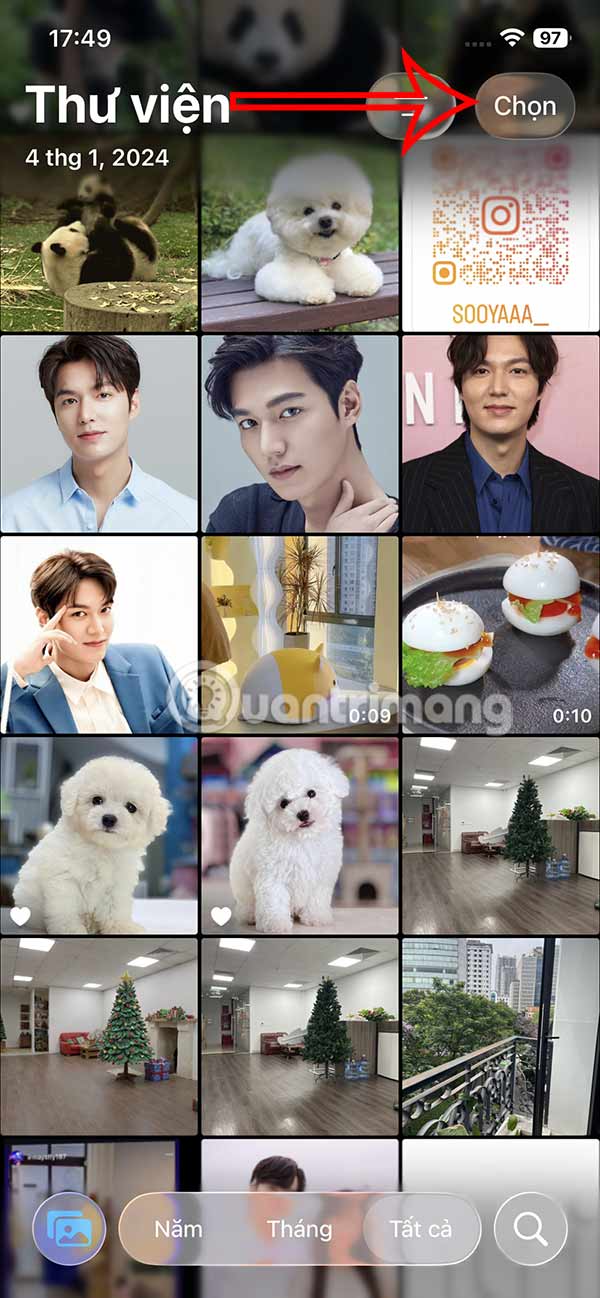Image resolution: width=600 pixels, height=1298 pixels.
Task: View the balcony city view photo
Action: tap(500, 1035)
